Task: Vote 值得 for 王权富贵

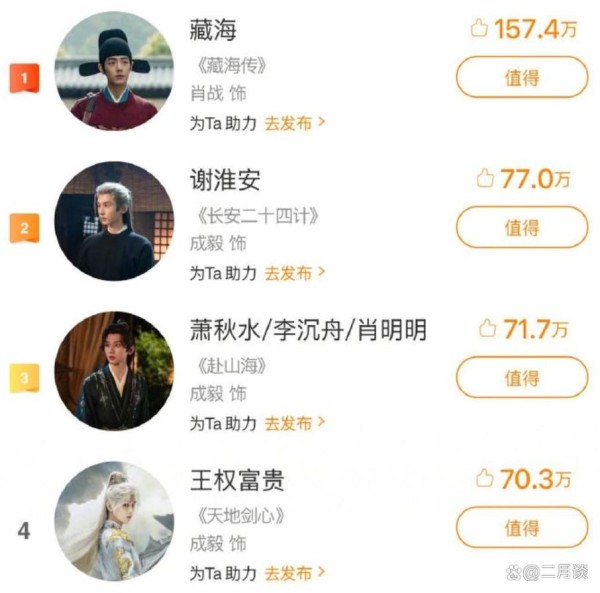Action: click(521, 527)
